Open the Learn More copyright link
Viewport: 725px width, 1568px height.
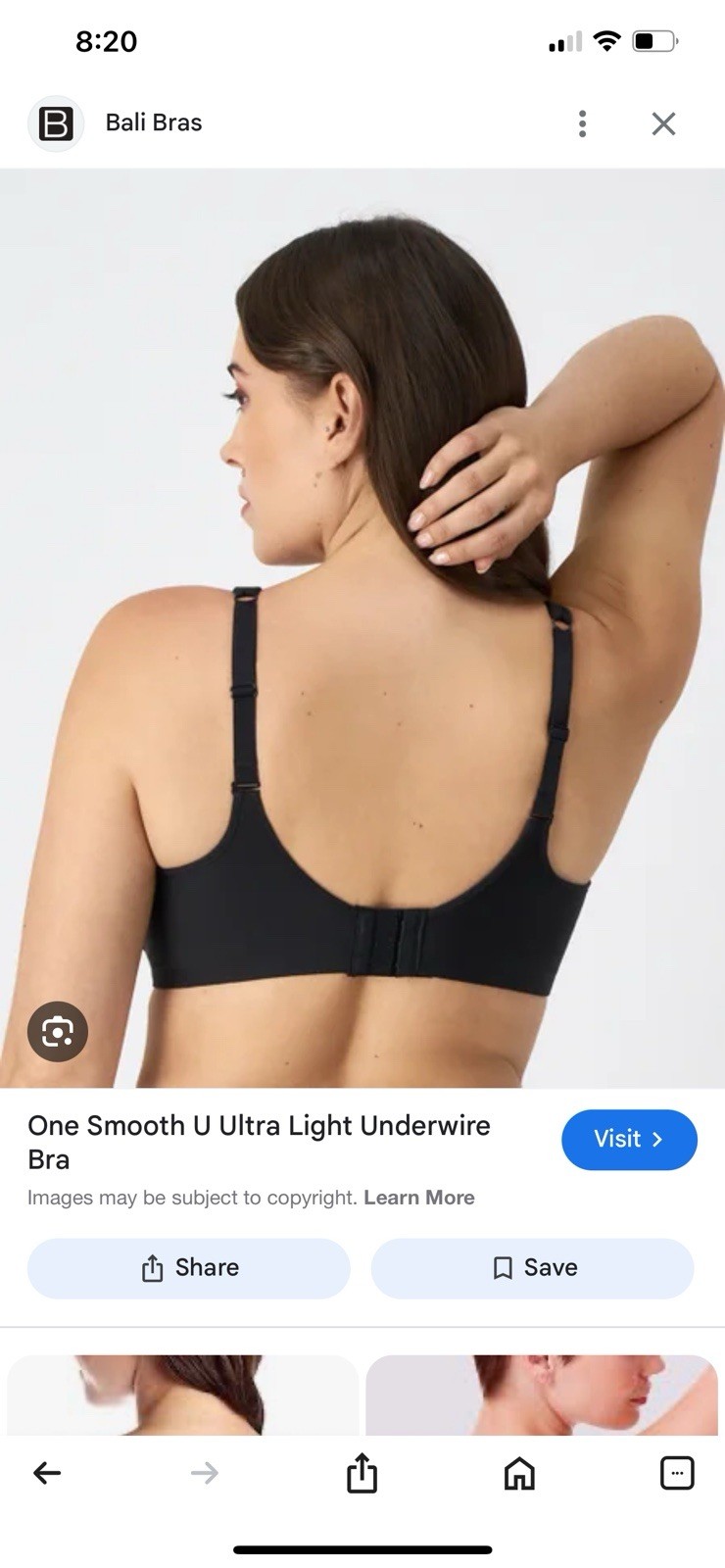(x=418, y=1198)
